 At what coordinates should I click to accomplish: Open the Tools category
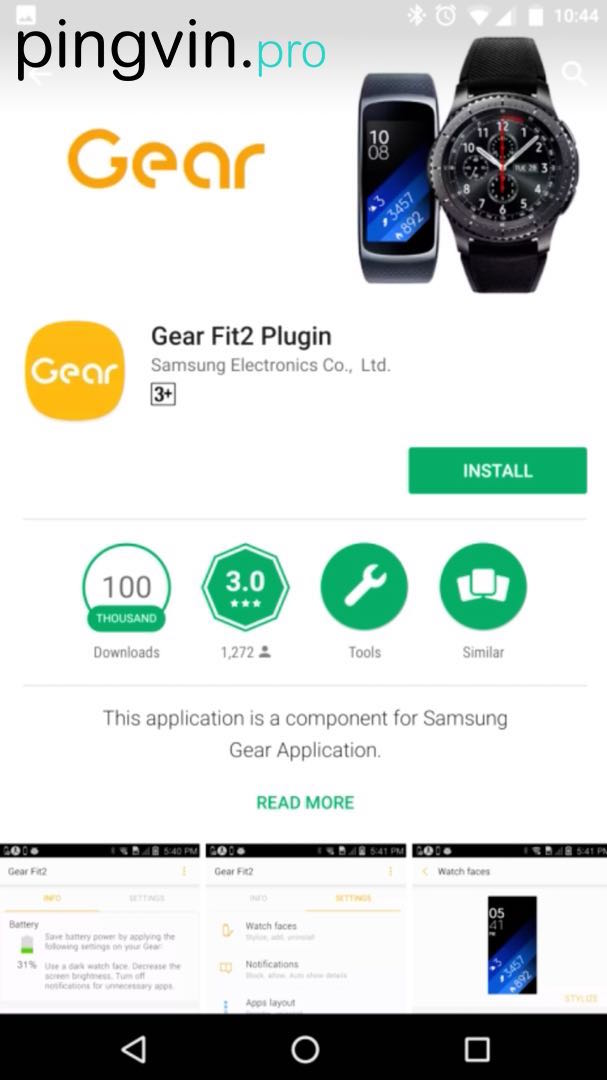tap(364, 588)
